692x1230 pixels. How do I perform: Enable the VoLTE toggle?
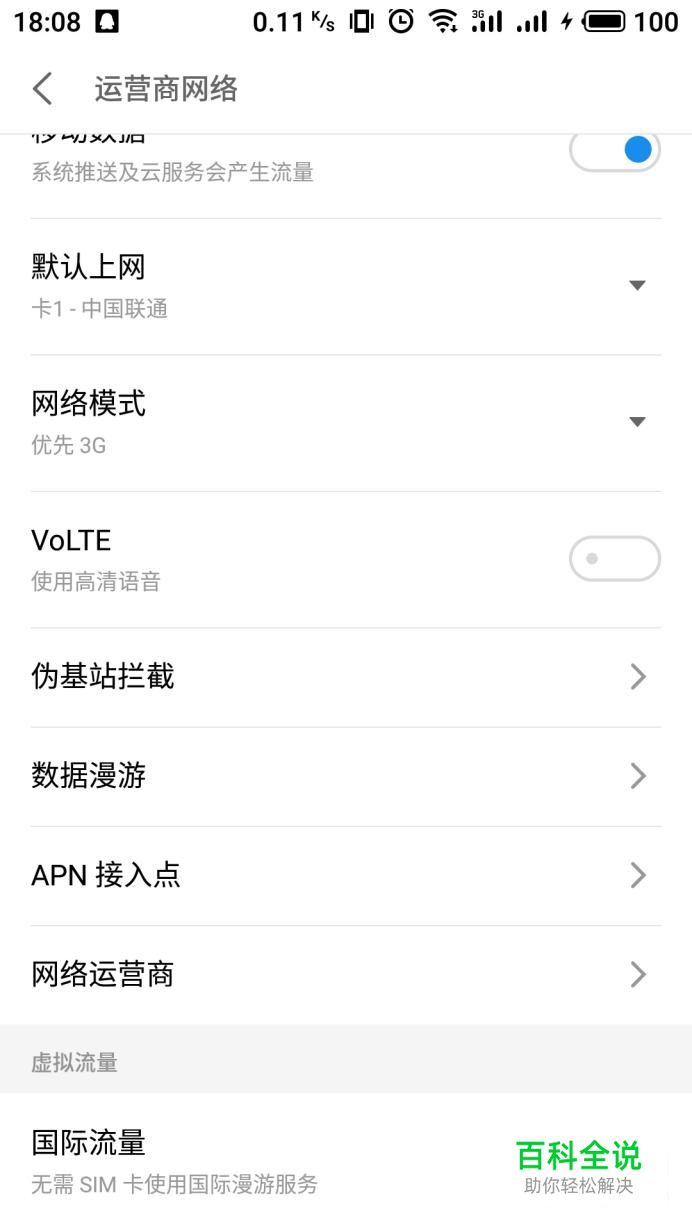614,558
